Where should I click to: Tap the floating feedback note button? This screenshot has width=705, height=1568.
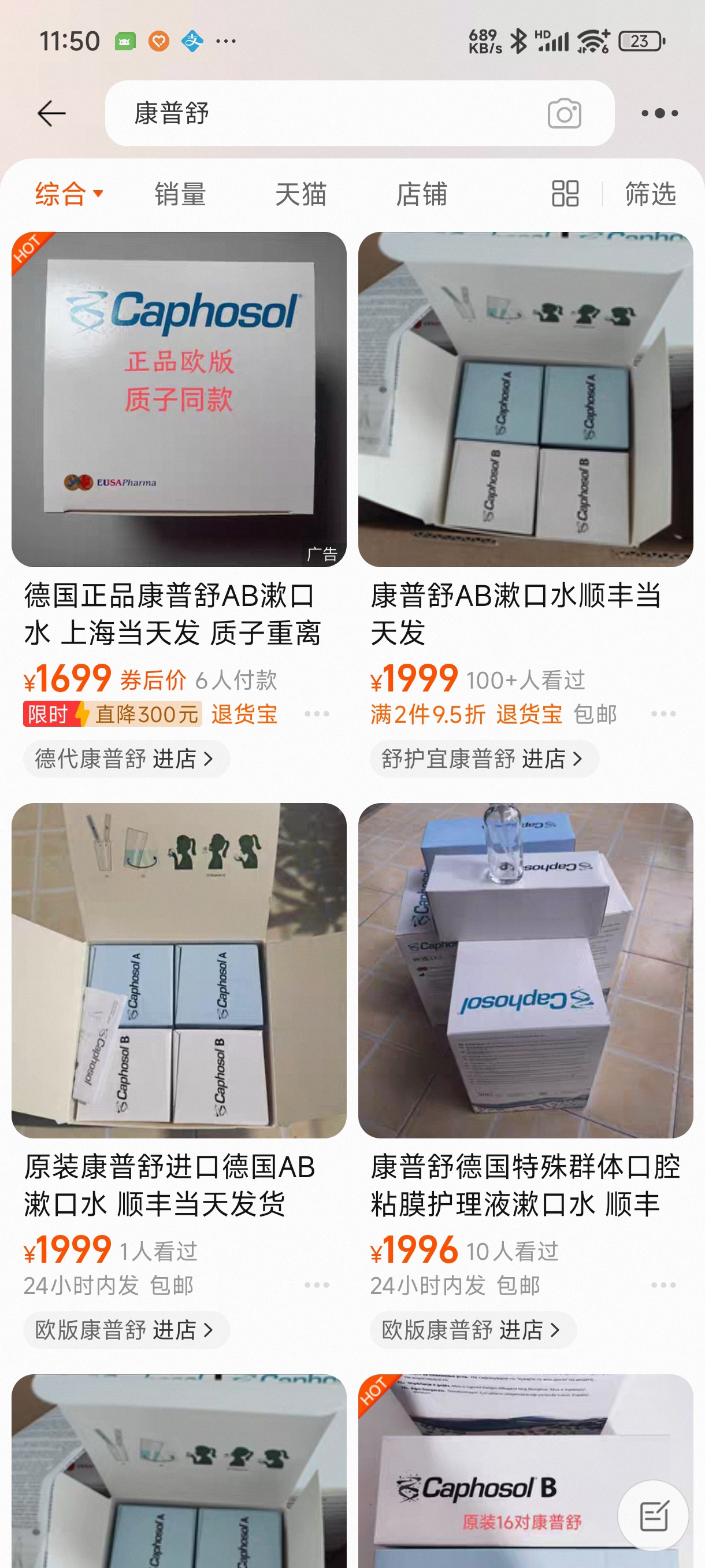(654, 1515)
